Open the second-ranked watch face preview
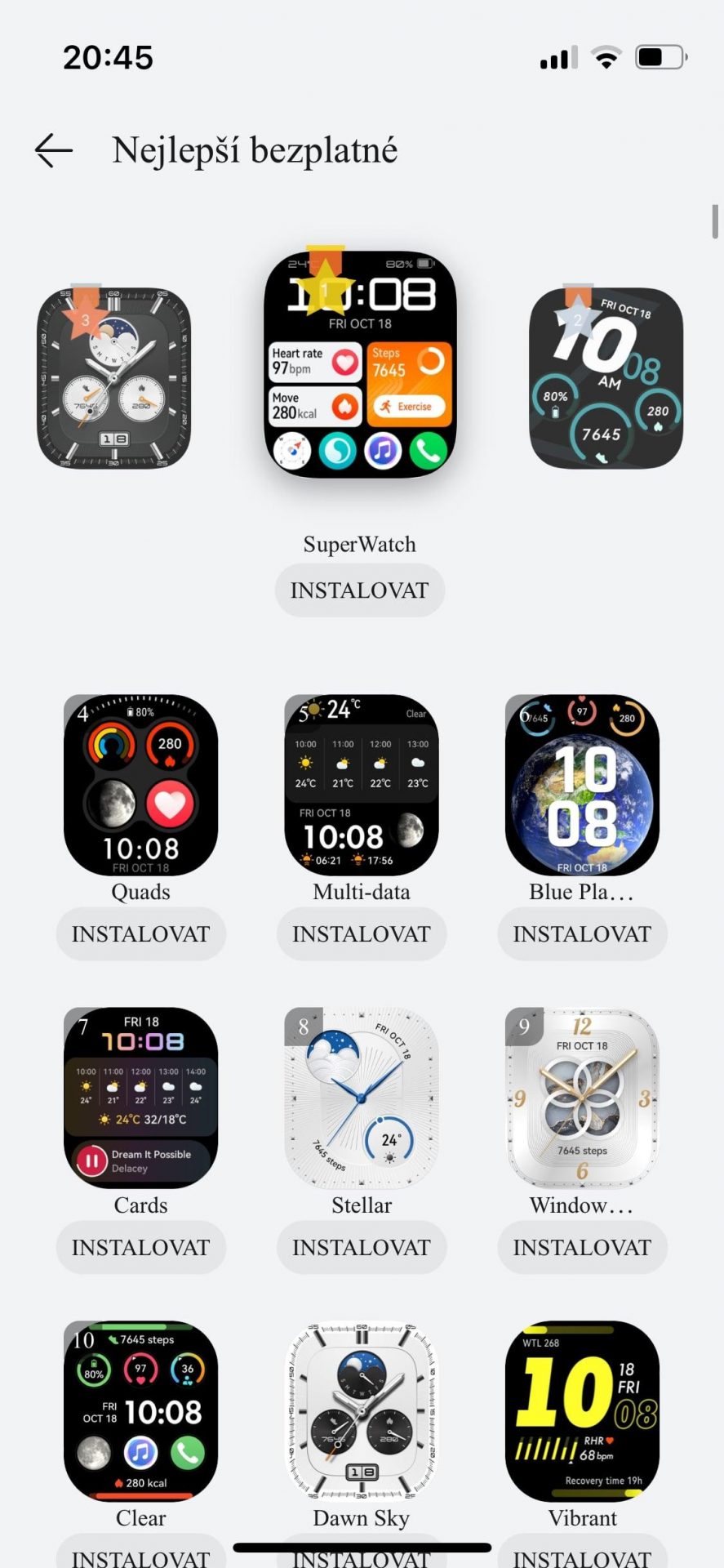 pos(606,377)
